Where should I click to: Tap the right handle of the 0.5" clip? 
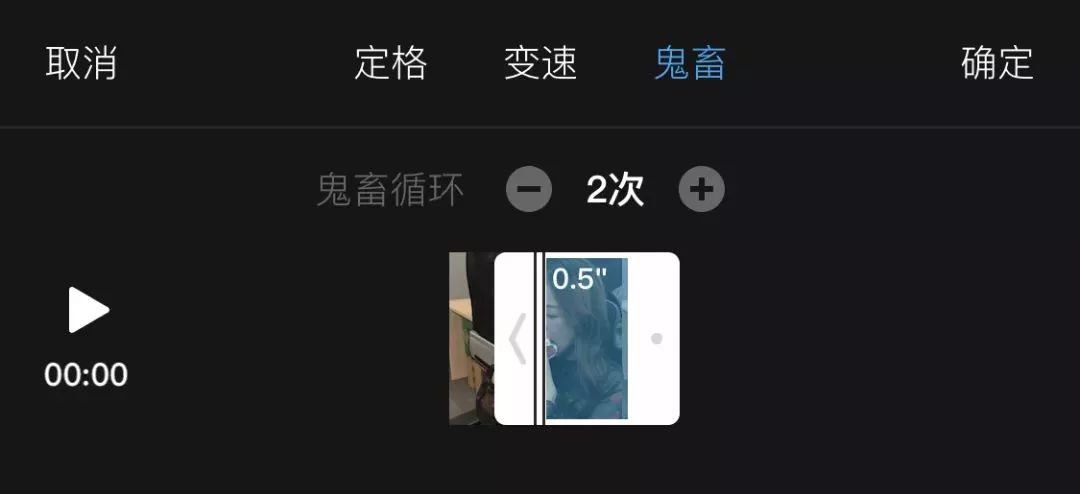tap(656, 339)
